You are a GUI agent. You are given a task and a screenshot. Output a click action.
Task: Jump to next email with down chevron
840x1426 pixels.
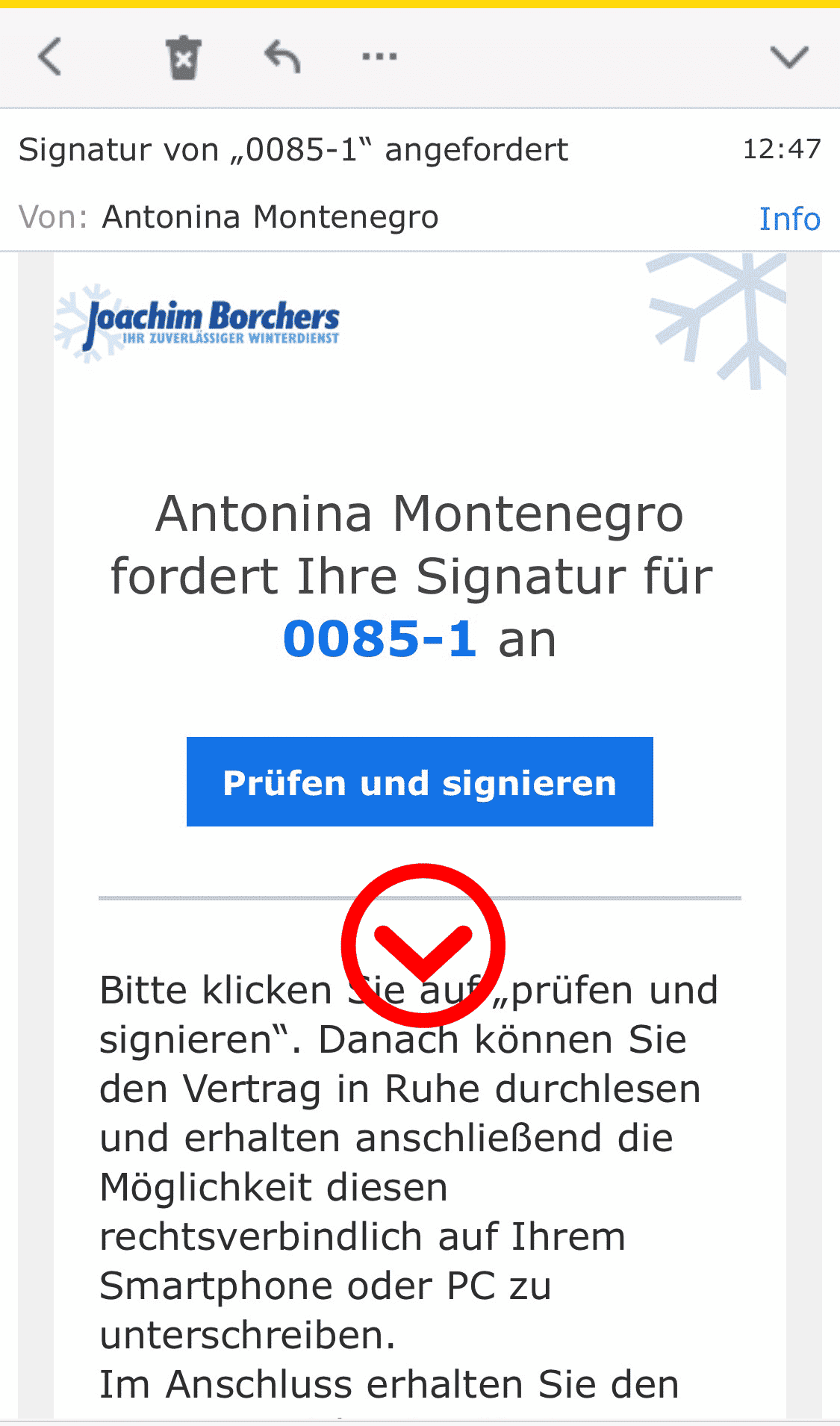coord(789,57)
